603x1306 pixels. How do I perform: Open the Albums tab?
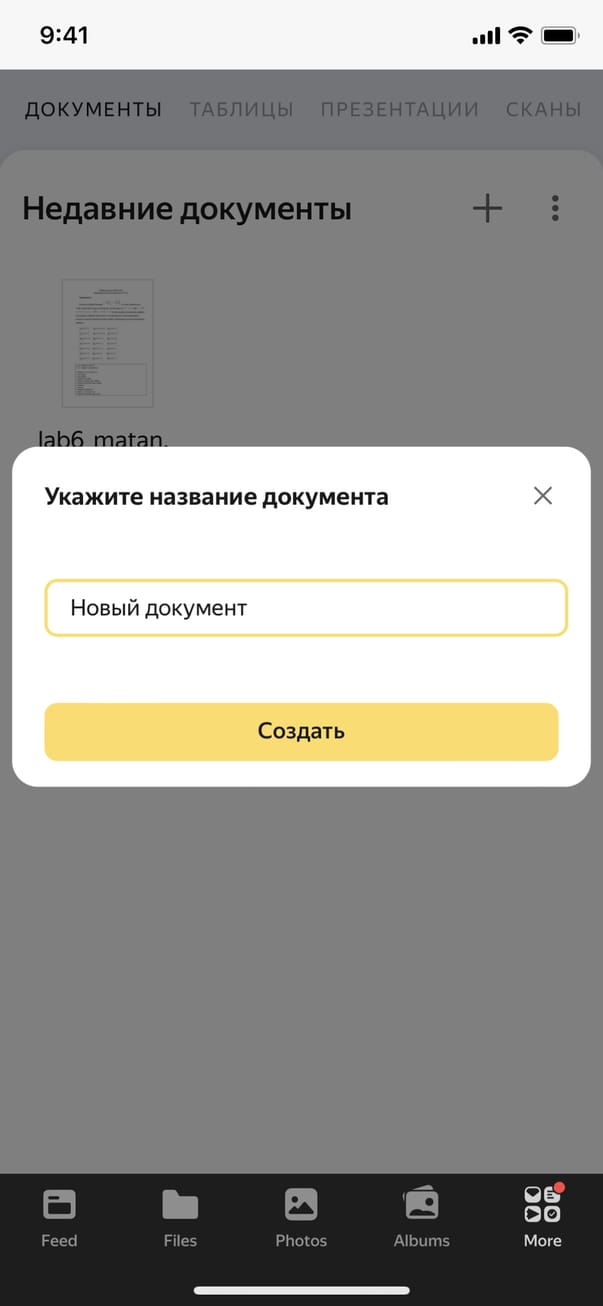422,1217
